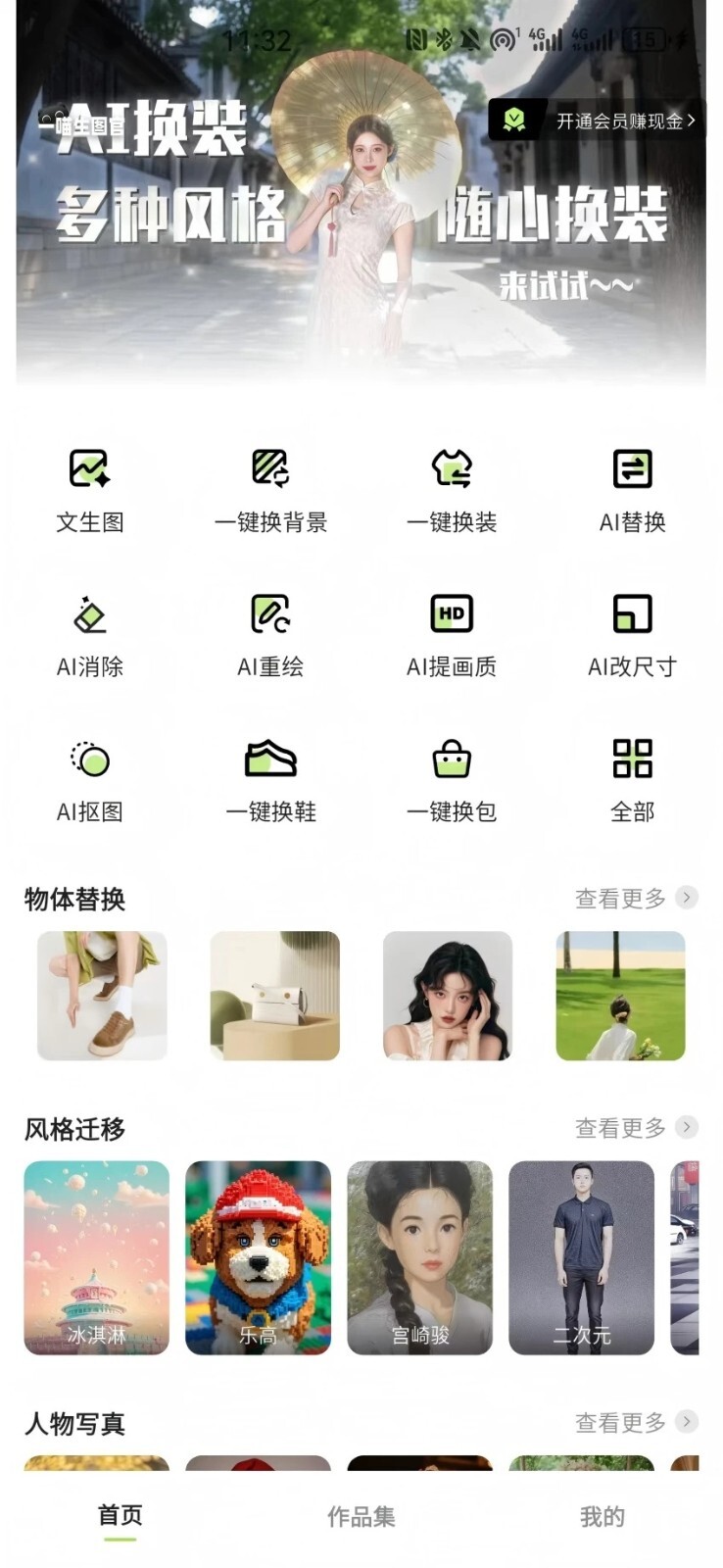Open the 文生图 tool

tap(90, 490)
